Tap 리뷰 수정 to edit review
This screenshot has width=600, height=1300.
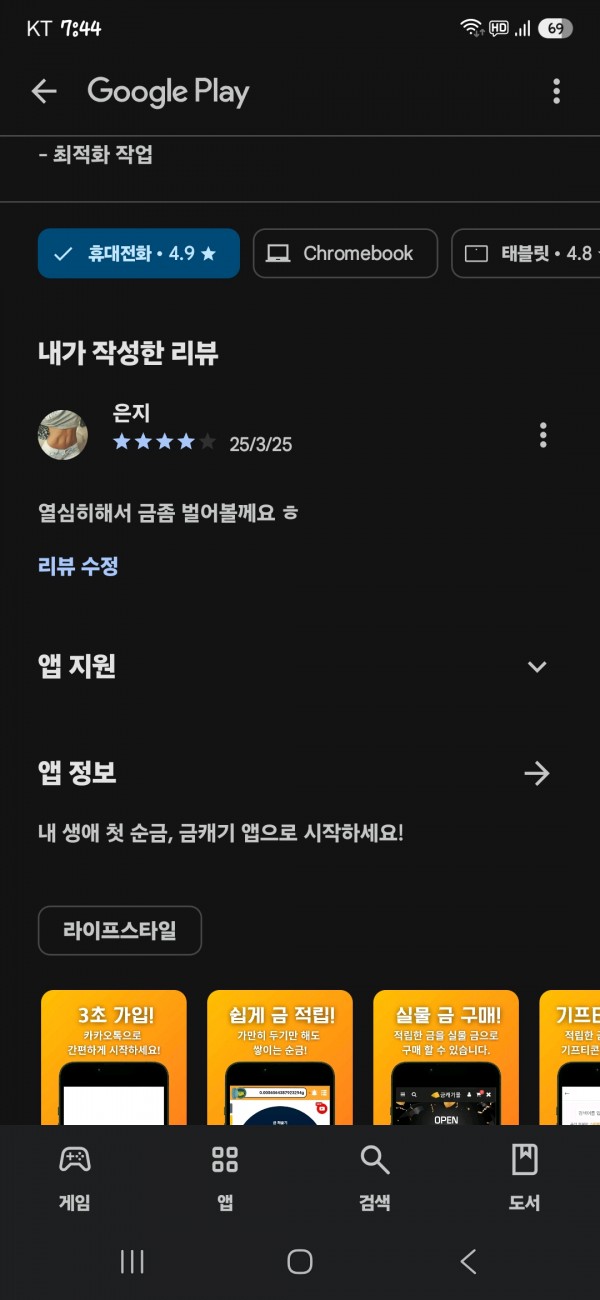click(x=78, y=566)
